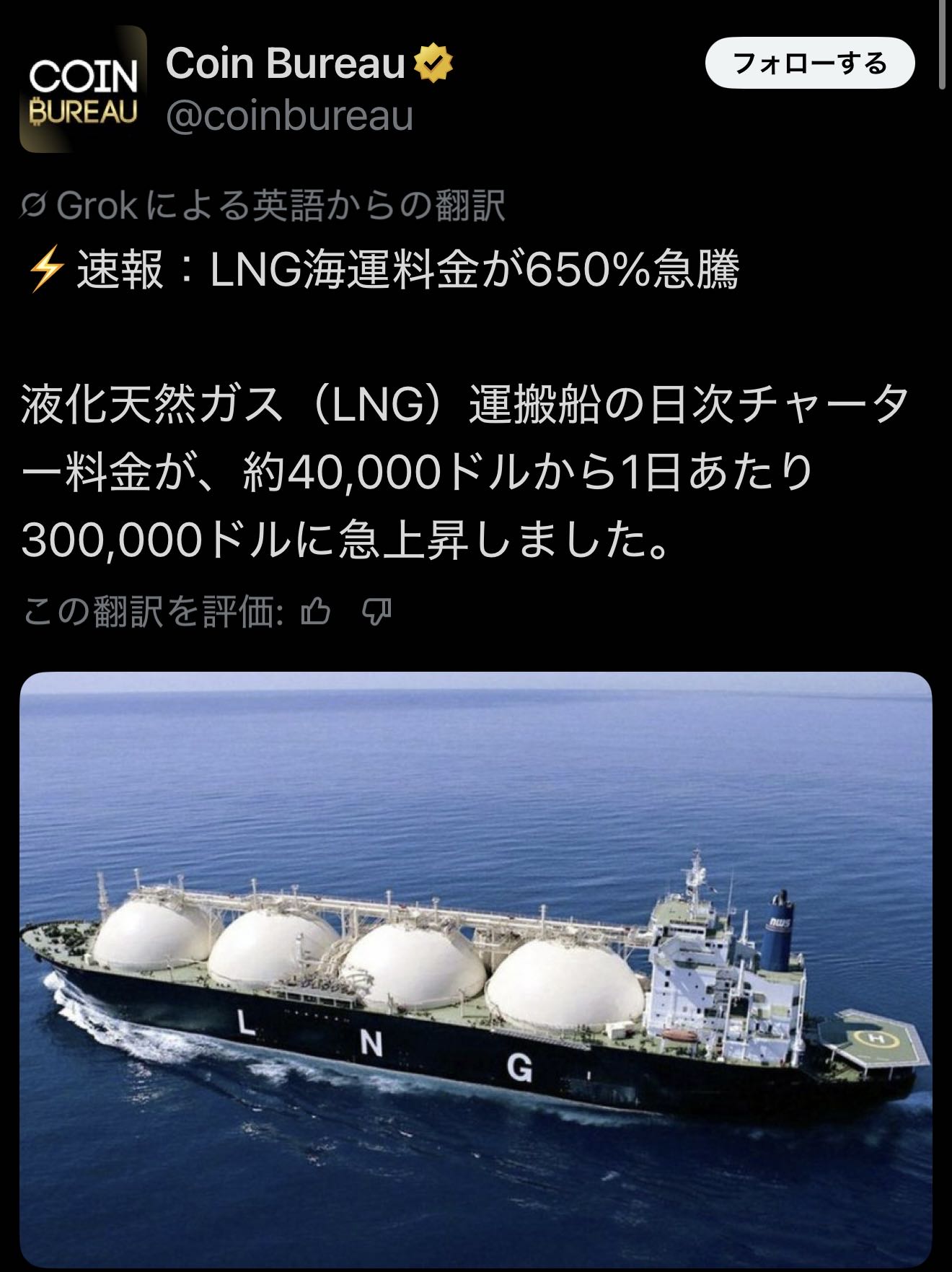952x1272 pixels.
Task: Follow Coin Bureau with フォローする button
Action: (809, 64)
